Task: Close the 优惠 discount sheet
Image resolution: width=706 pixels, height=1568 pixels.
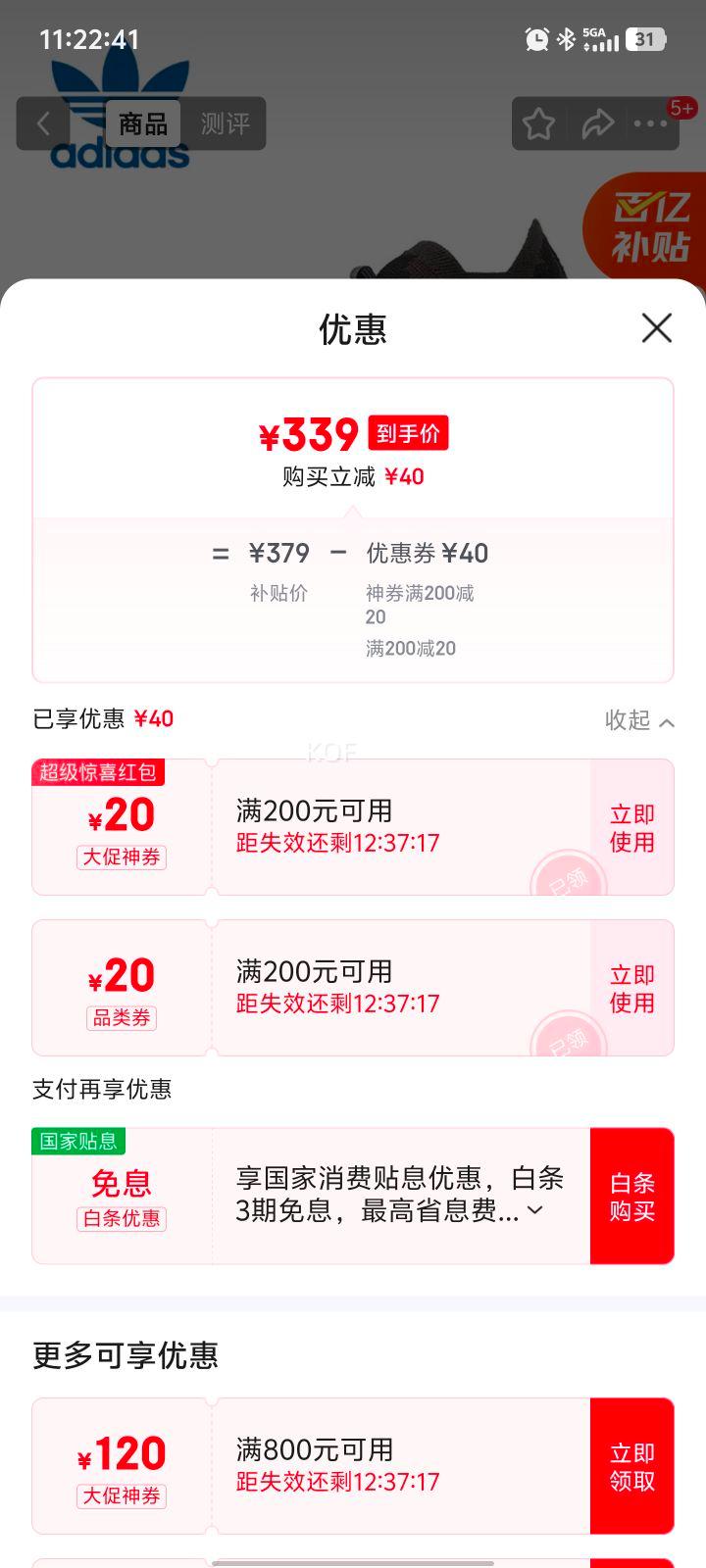Action: click(656, 328)
